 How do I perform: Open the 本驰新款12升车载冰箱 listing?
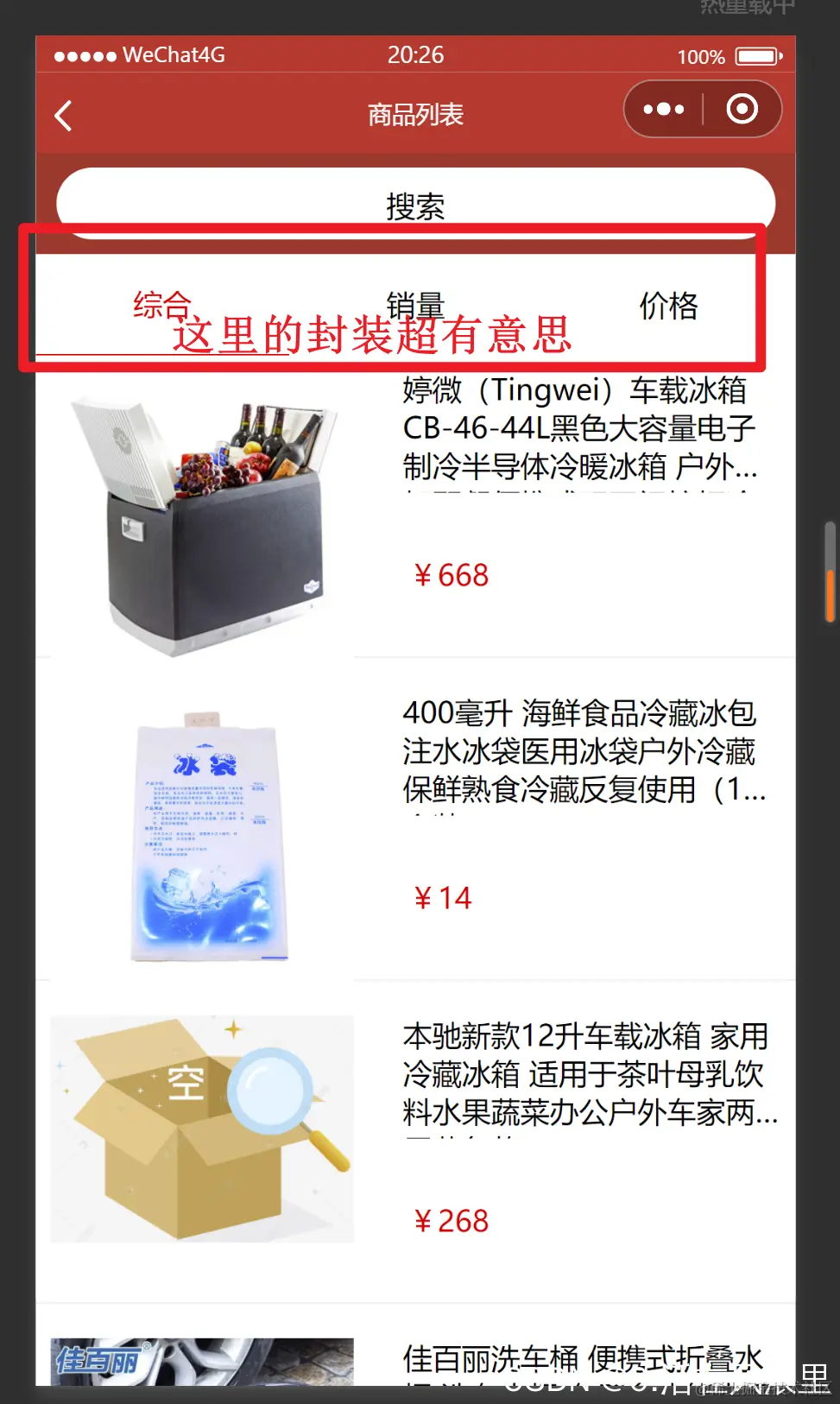coord(587,1074)
